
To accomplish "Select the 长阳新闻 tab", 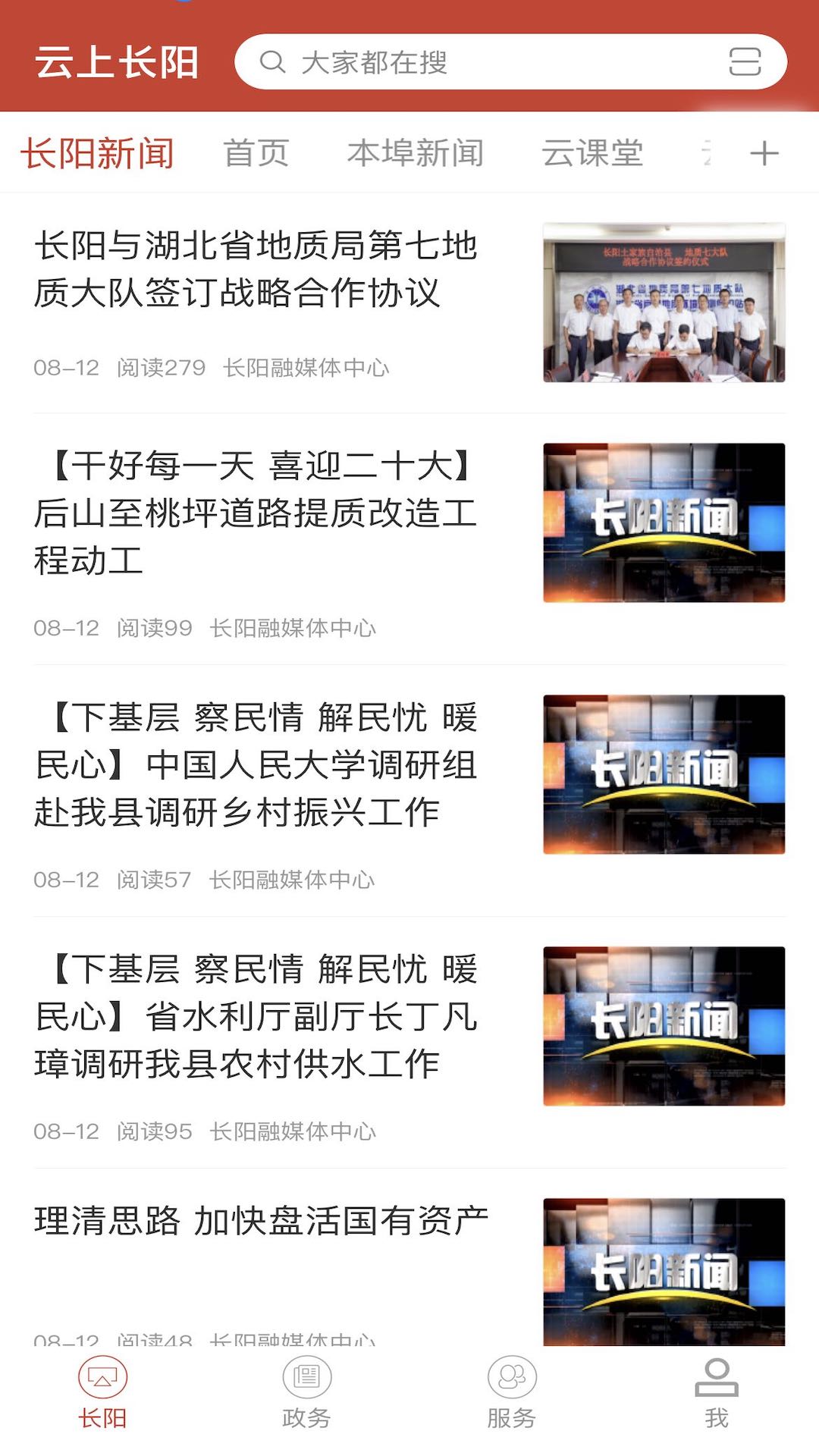I will pyautogui.click(x=97, y=153).
